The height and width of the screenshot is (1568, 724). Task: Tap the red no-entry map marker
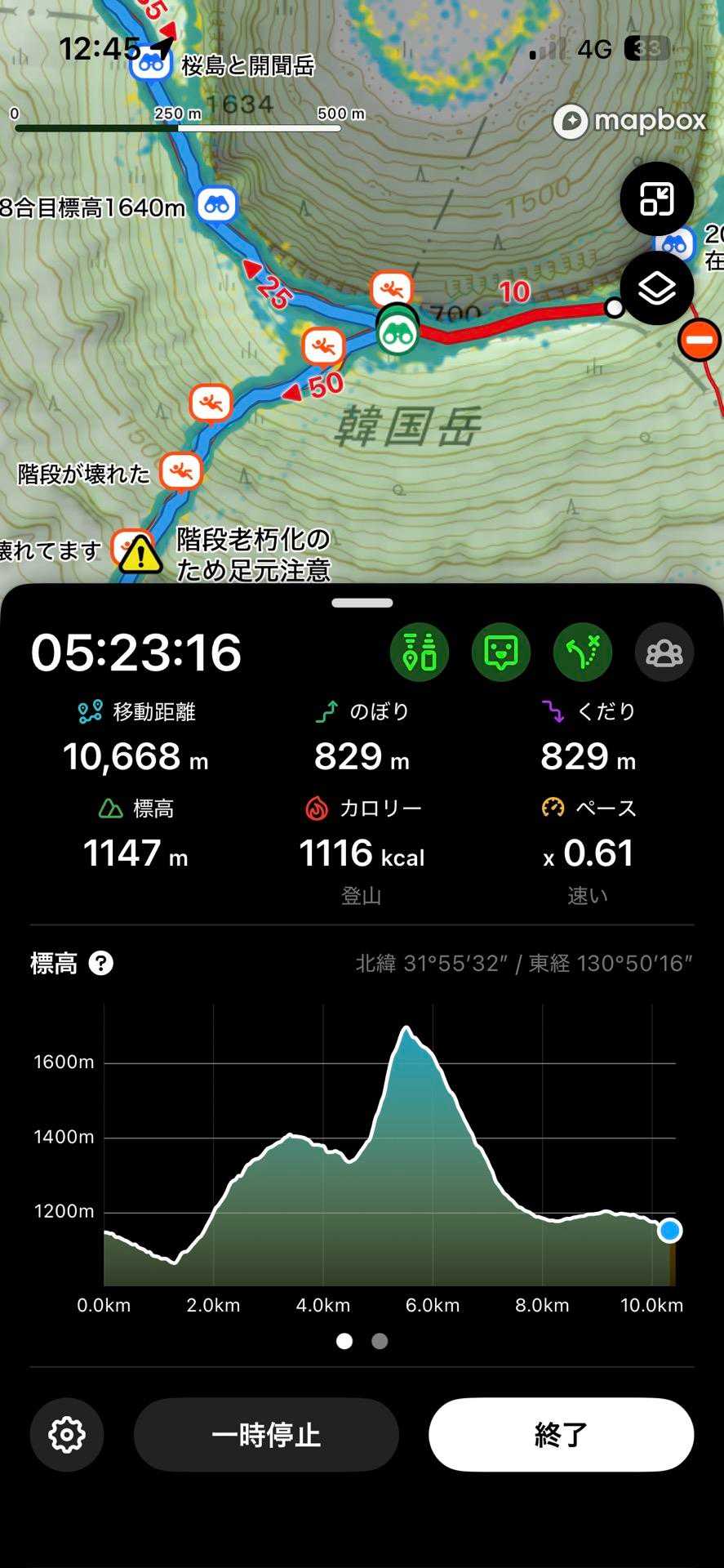click(x=699, y=341)
